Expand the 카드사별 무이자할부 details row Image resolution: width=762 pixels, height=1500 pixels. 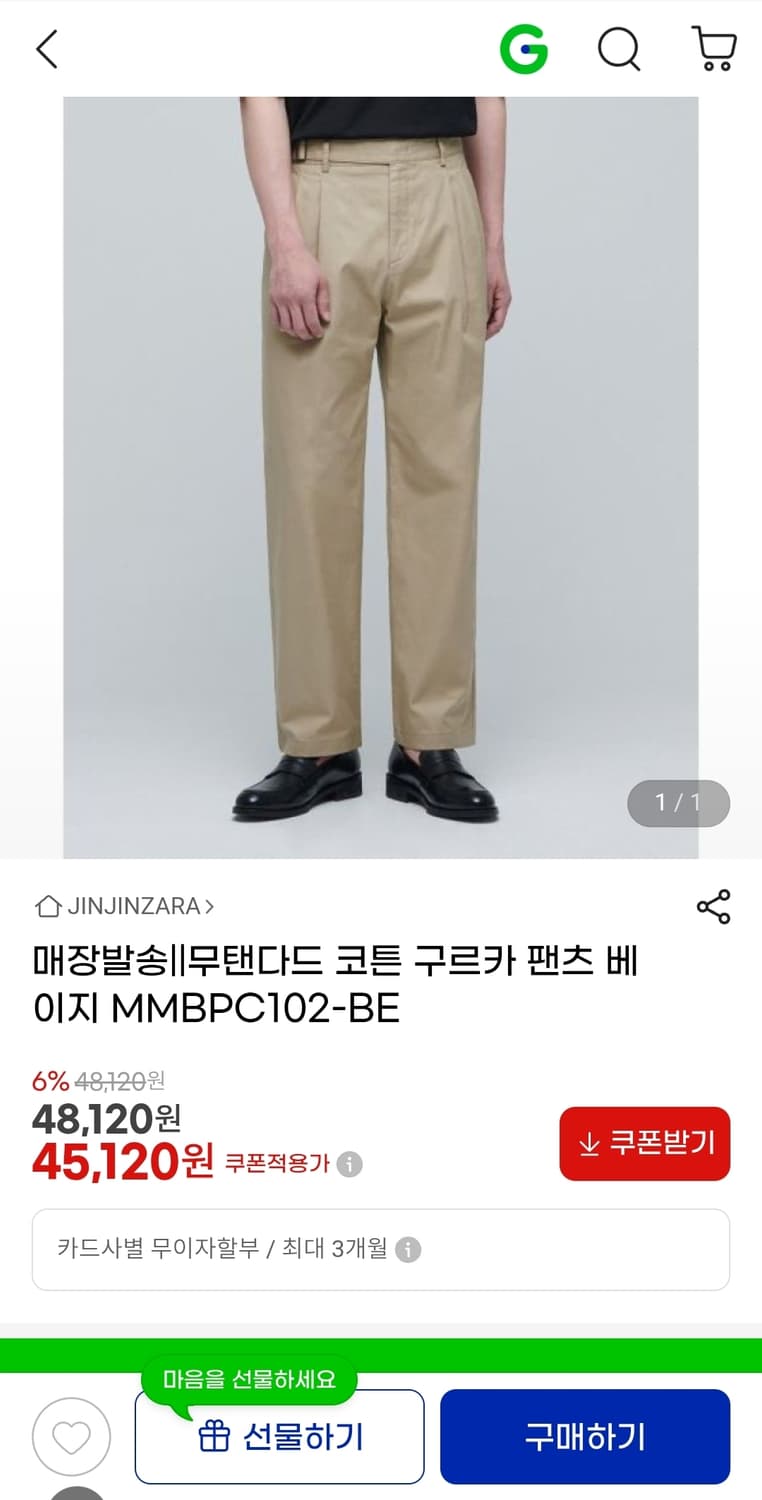pyautogui.click(x=380, y=1249)
